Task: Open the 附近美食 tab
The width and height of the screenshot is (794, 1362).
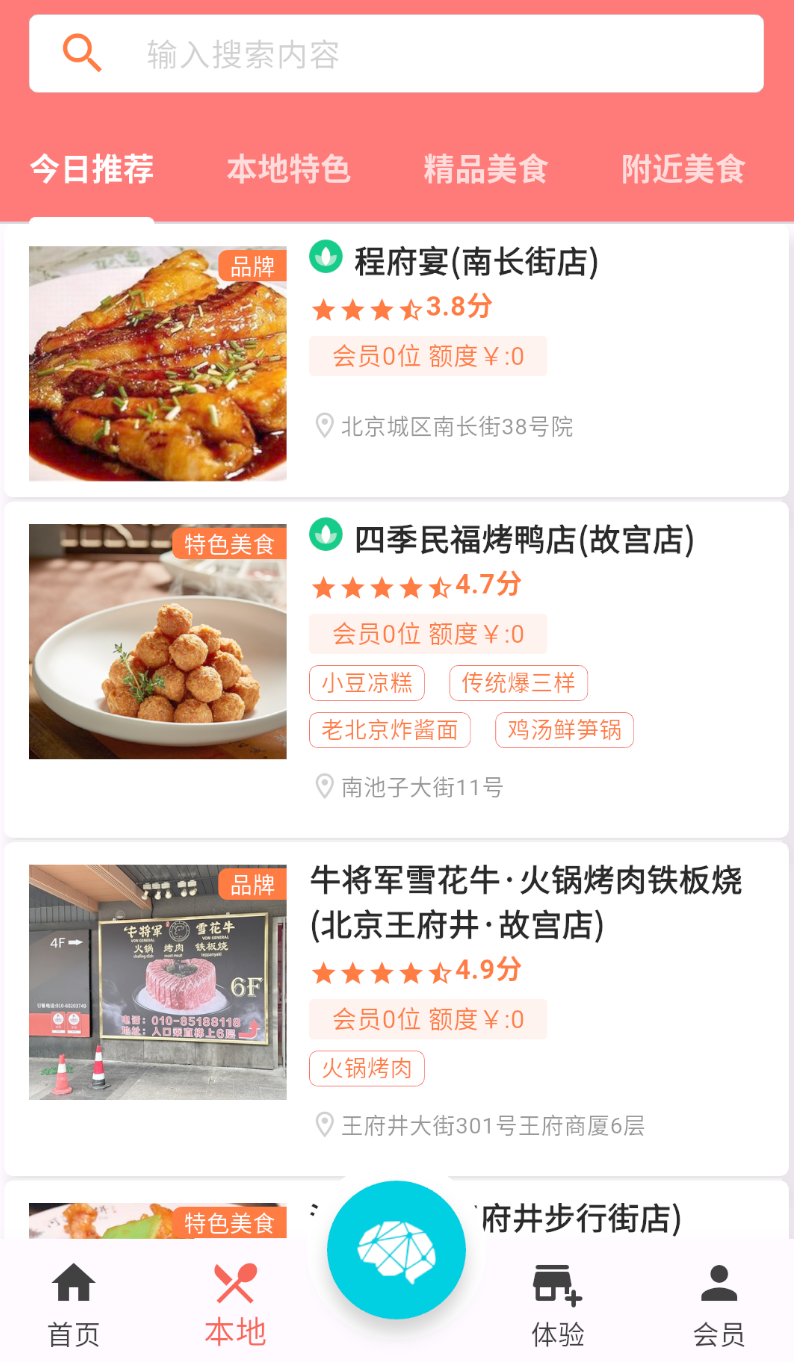Action: pos(682,170)
